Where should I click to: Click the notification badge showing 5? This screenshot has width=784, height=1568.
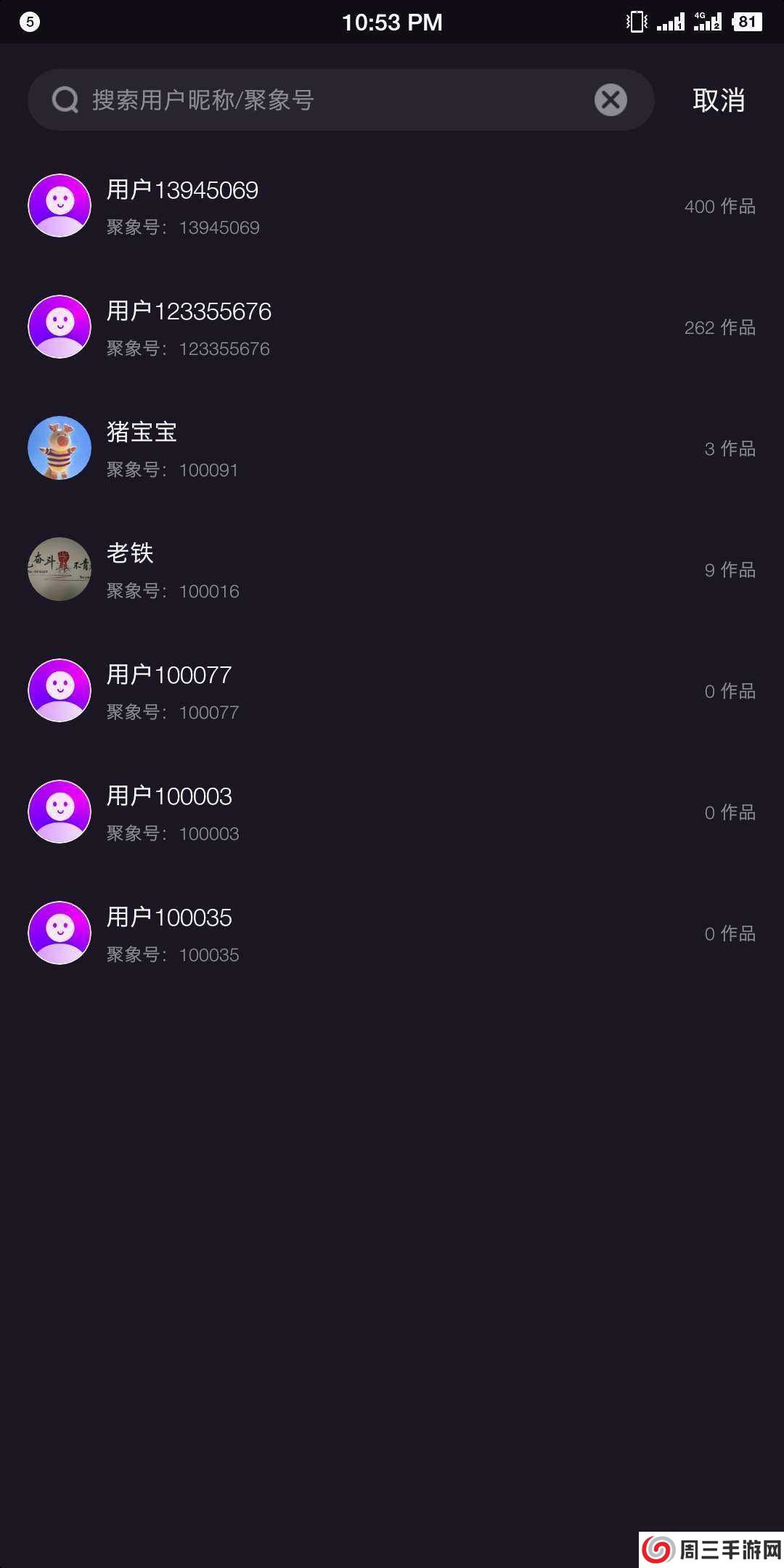click(29, 22)
